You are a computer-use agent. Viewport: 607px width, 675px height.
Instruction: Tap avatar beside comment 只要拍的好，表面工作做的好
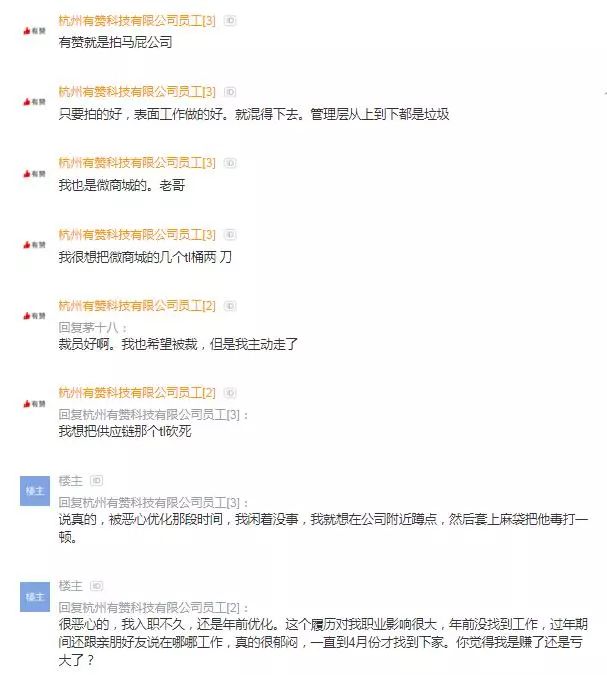pos(34,101)
